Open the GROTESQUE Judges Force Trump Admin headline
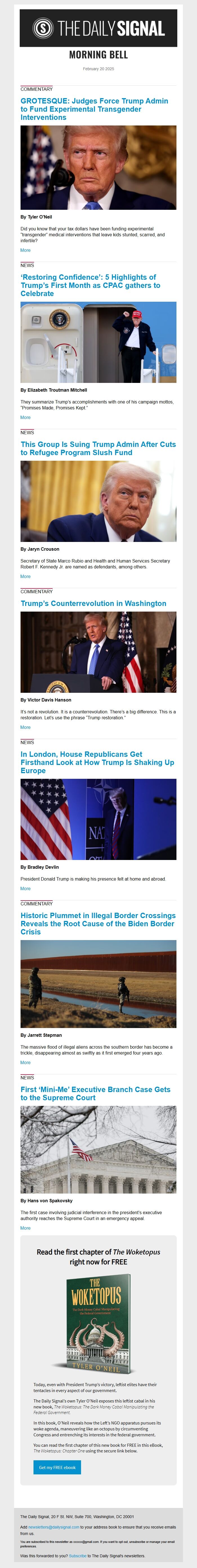The height and width of the screenshot is (1568, 197). tap(94, 109)
